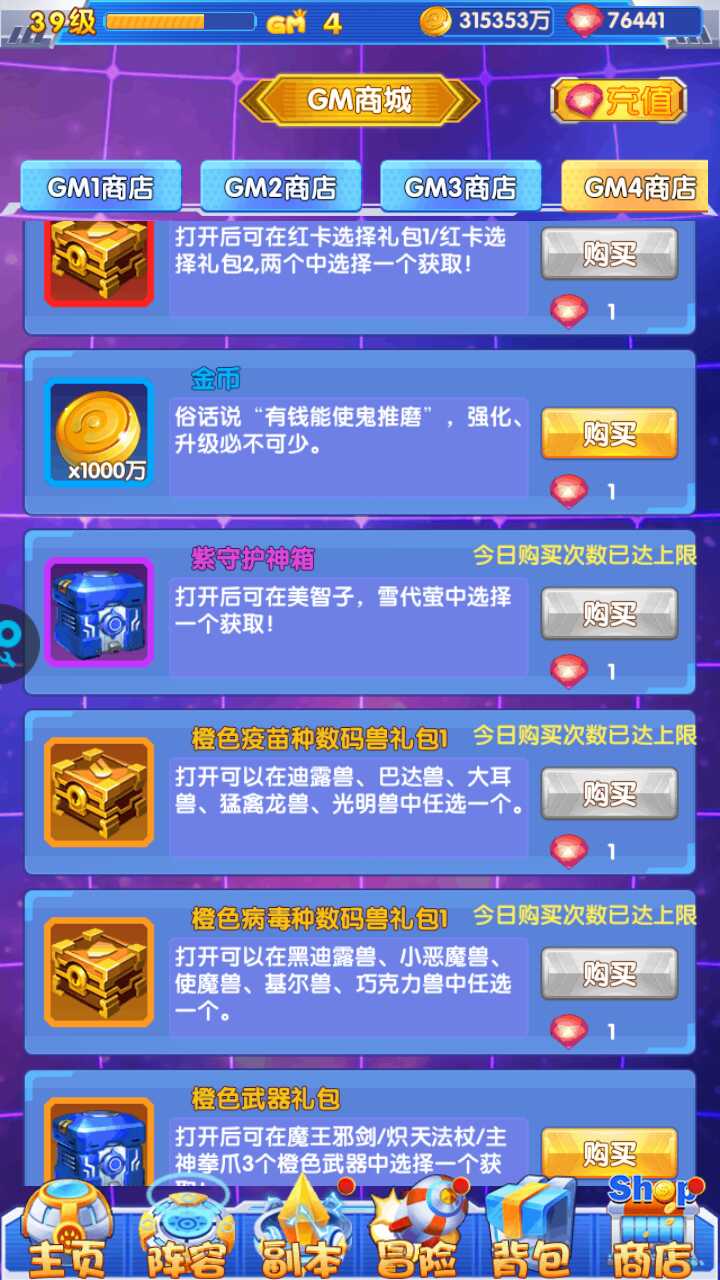Tap the 金币 item icon
Screen dimensions: 720x1280
tap(99, 433)
